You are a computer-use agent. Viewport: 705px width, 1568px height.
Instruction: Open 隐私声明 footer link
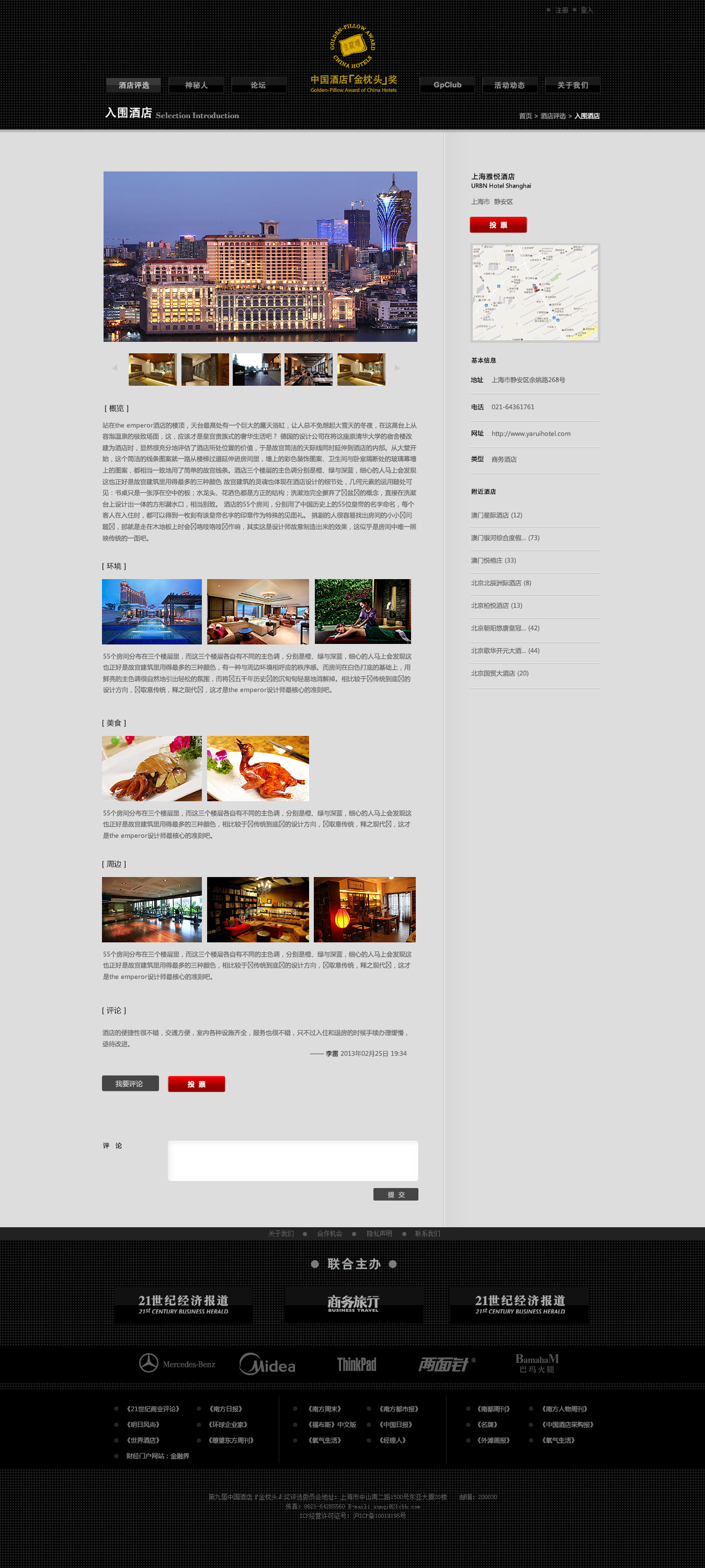click(379, 1234)
